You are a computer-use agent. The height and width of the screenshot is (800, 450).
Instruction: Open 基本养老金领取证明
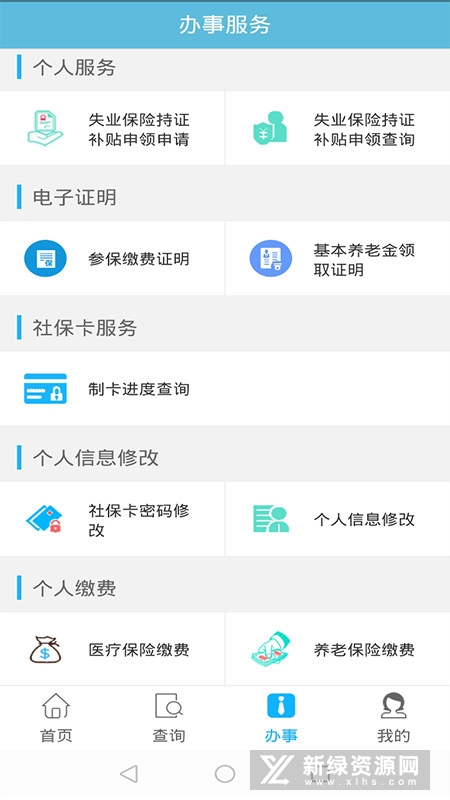[338, 259]
